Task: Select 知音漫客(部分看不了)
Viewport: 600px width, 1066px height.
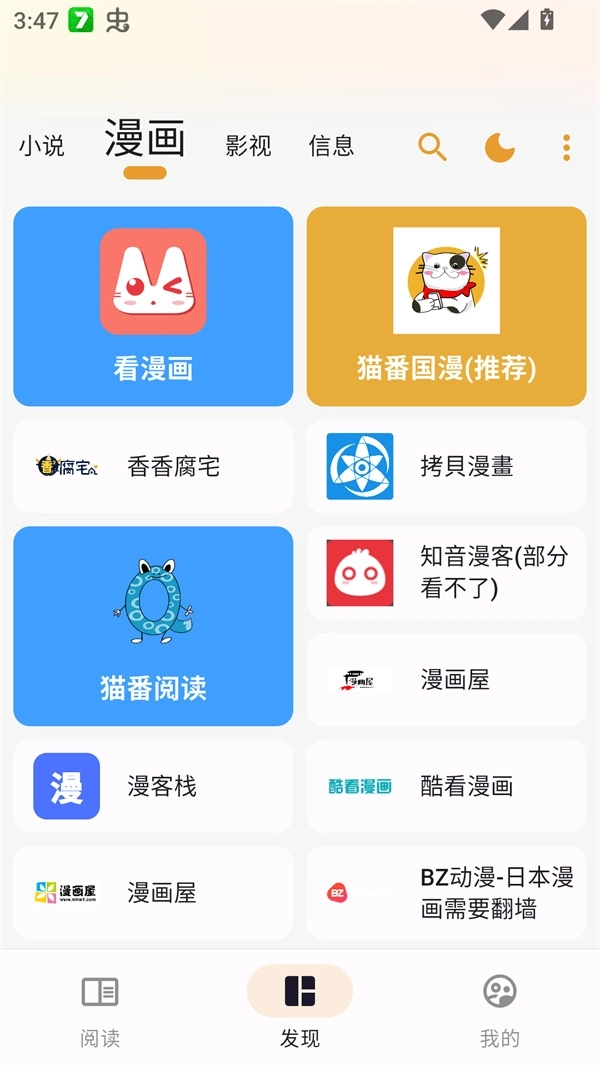Action: (446, 573)
